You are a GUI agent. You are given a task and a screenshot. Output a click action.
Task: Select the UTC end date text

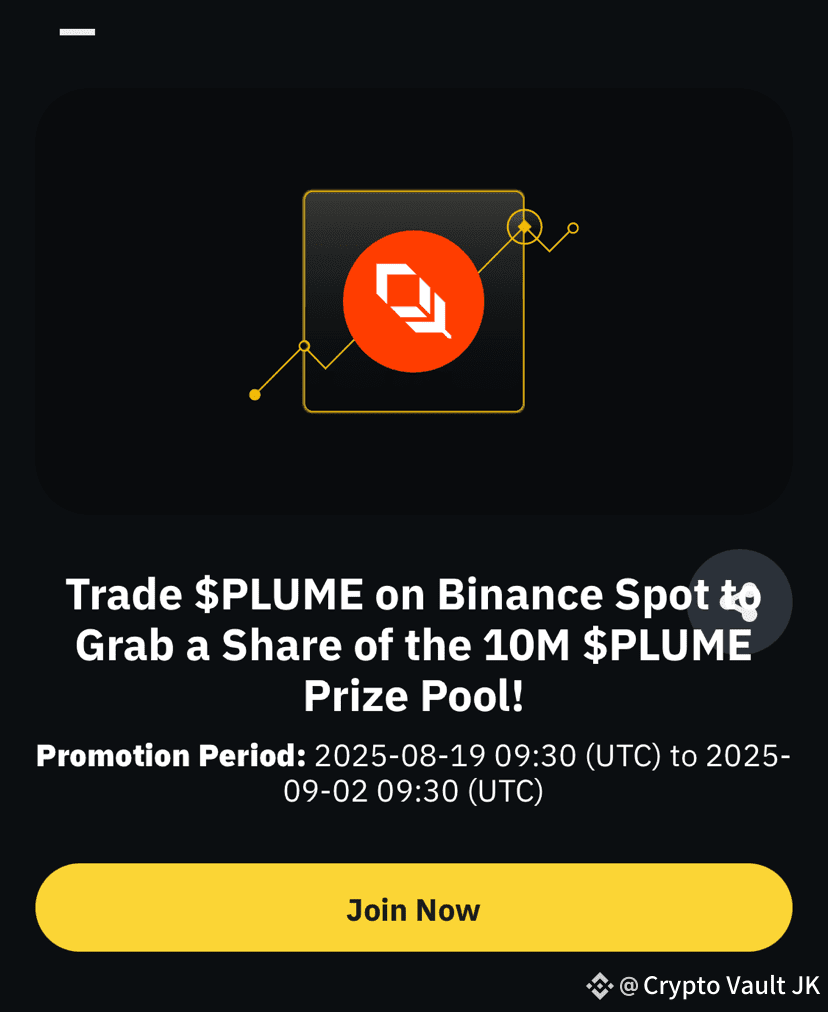[x=413, y=791]
